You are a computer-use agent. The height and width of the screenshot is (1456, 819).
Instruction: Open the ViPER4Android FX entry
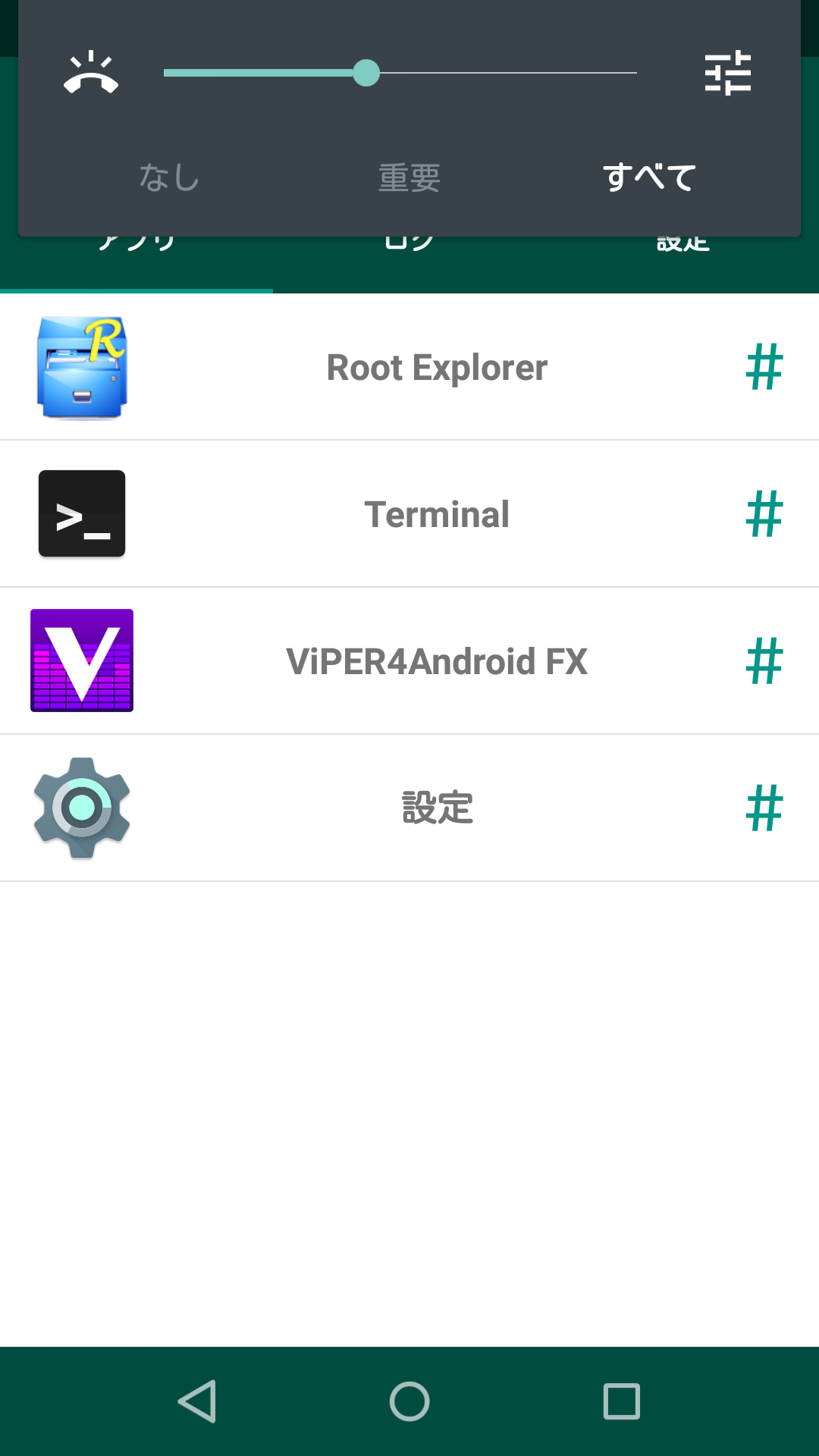coord(409,661)
